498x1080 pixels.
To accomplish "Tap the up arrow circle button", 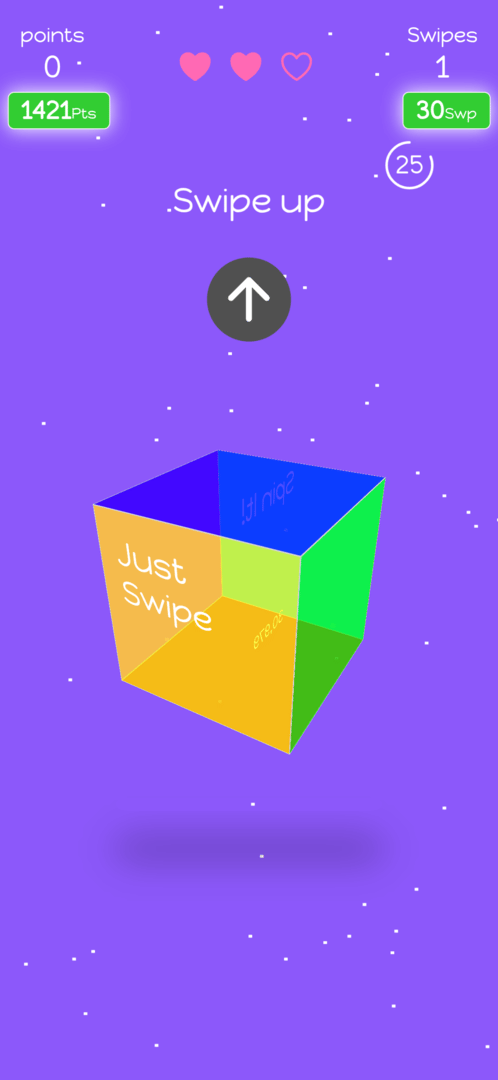I will pyautogui.click(x=249, y=300).
